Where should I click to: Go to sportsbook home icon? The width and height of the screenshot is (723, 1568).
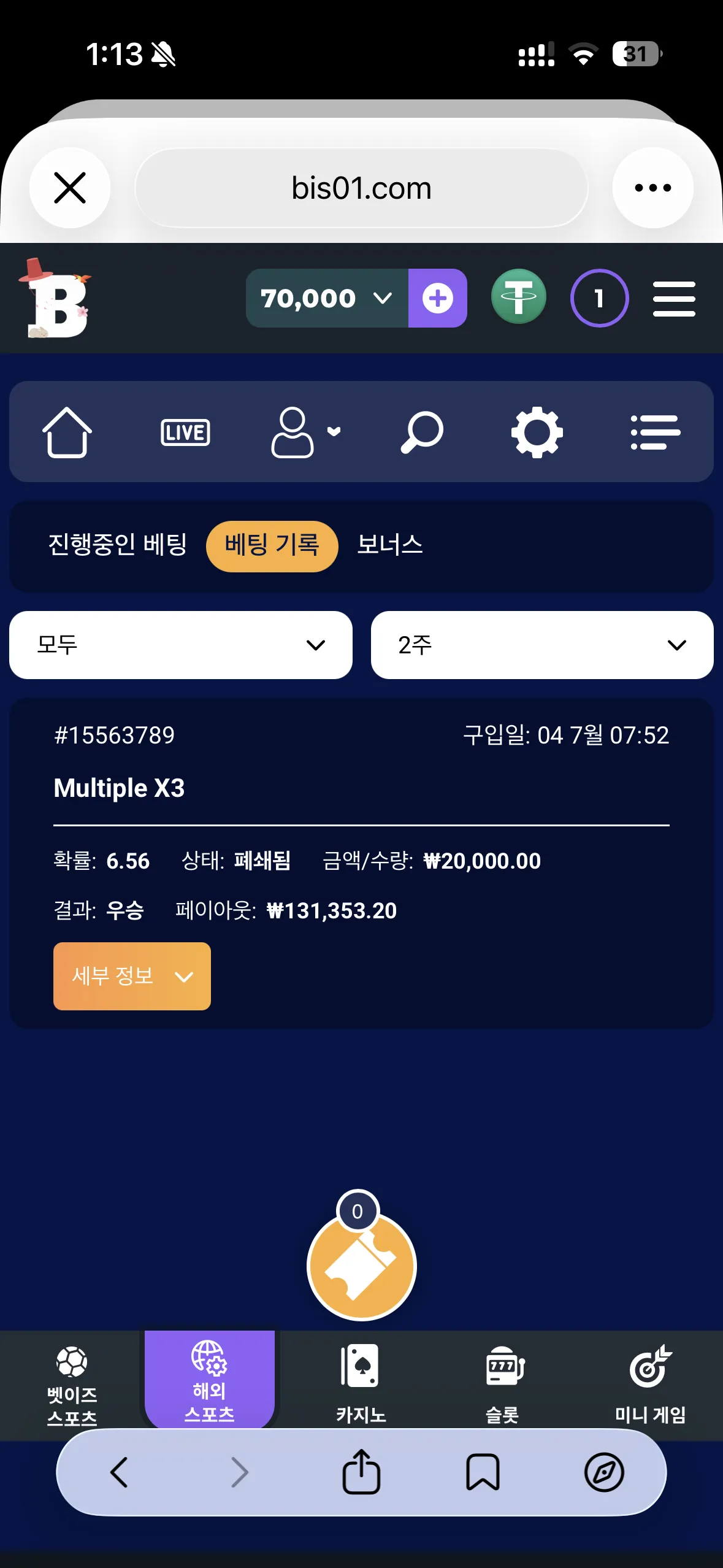(67, 432)
